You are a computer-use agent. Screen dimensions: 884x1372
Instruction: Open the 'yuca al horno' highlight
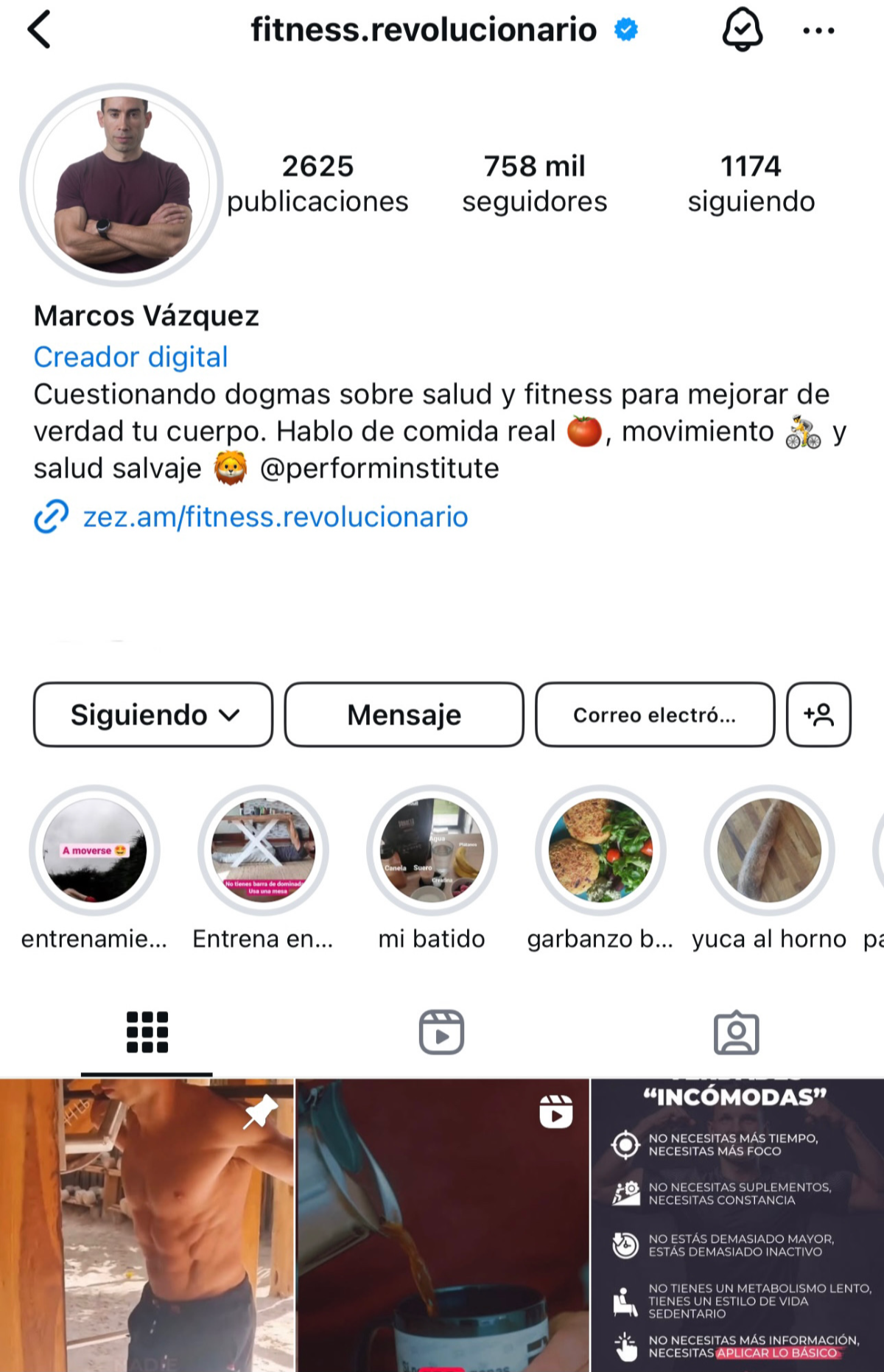tap(769, 850)
